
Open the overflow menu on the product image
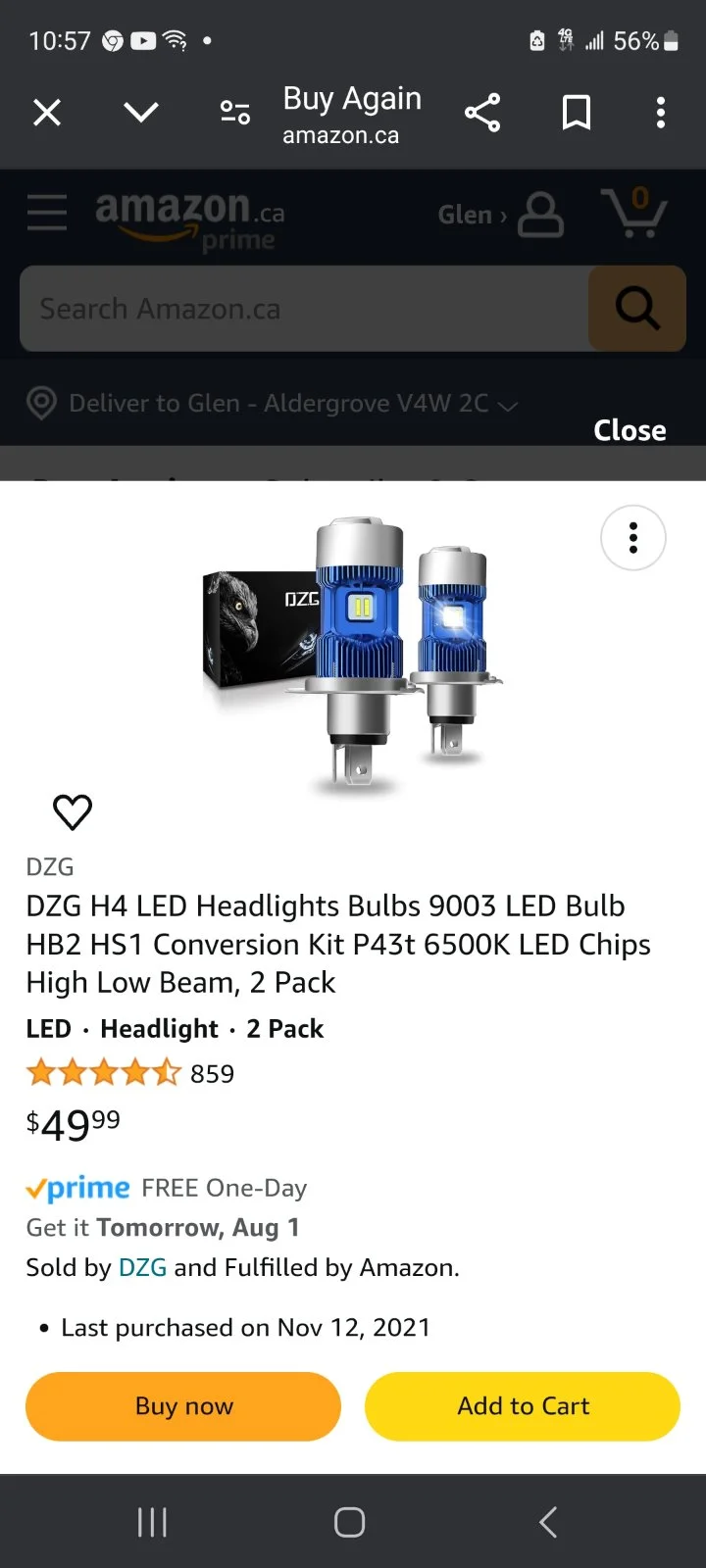click(x=632, y=538)
